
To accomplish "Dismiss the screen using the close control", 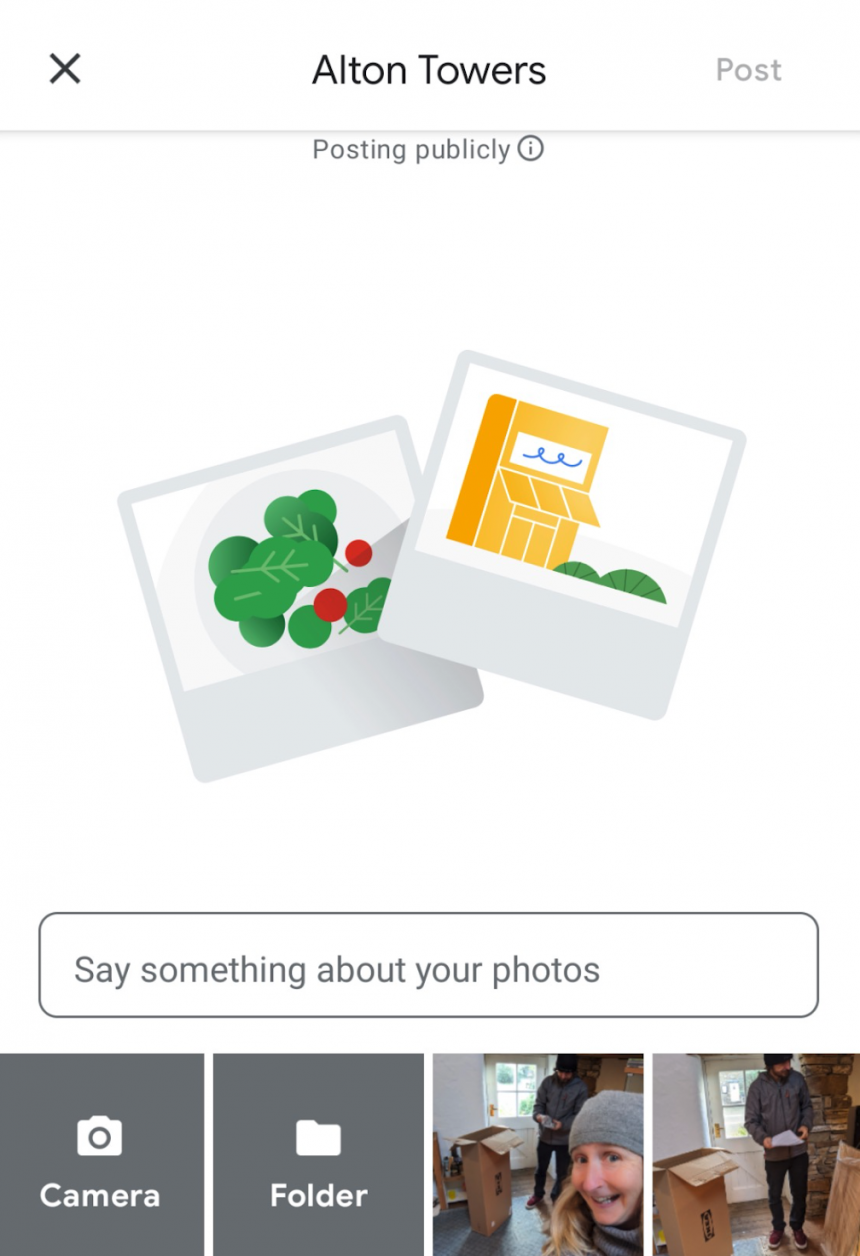I will [x=64, y=68].
